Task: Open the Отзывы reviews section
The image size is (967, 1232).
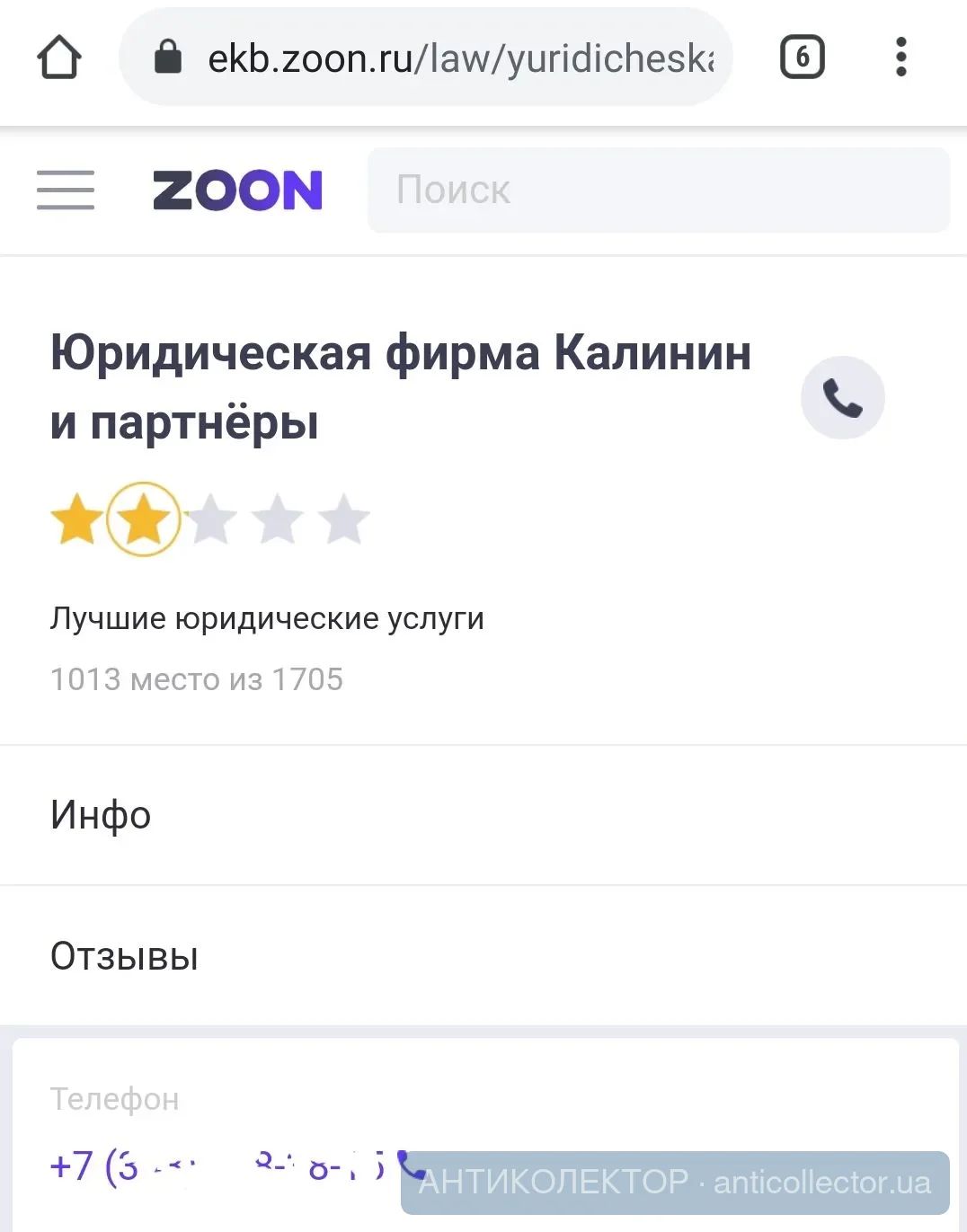Action: tap(124, 956)
